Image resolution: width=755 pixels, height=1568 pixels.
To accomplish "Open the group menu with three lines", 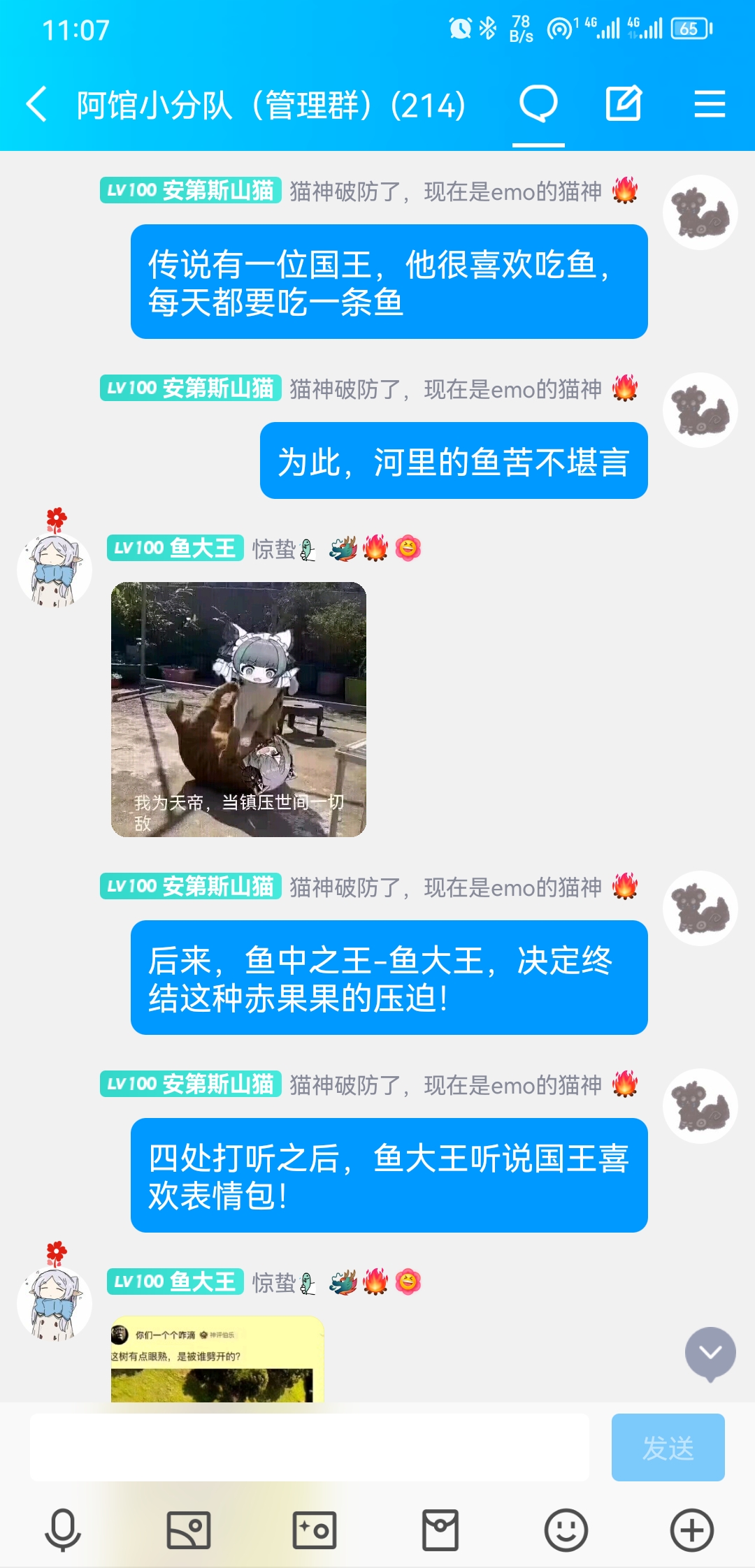I will (x=710, y=105).
